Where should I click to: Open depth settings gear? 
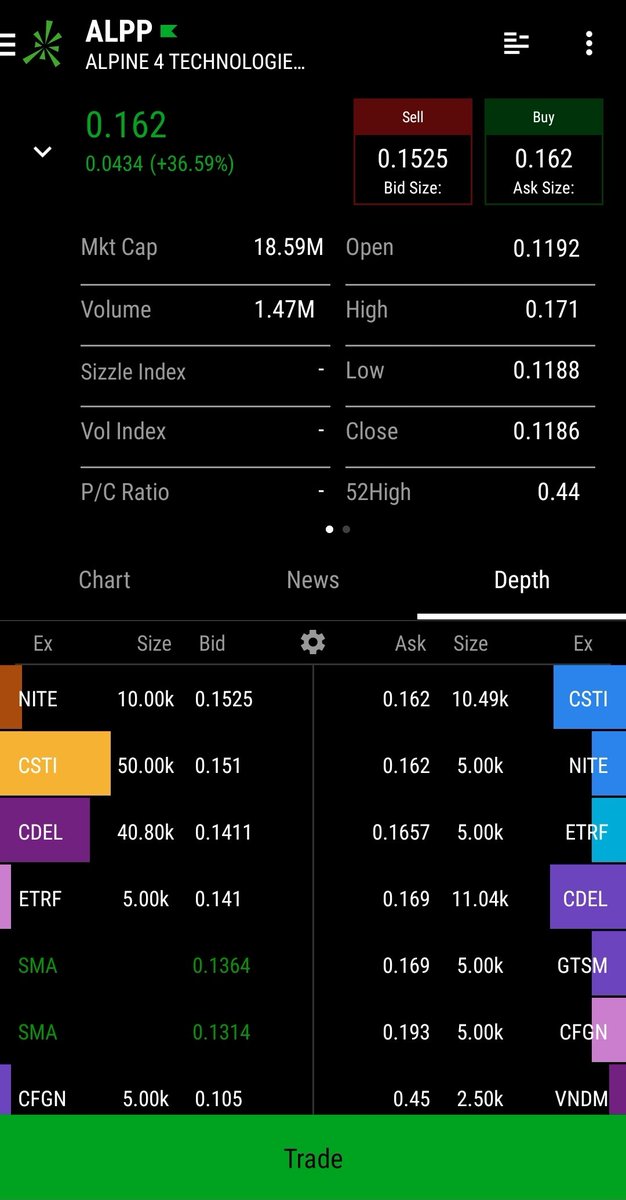313,643
